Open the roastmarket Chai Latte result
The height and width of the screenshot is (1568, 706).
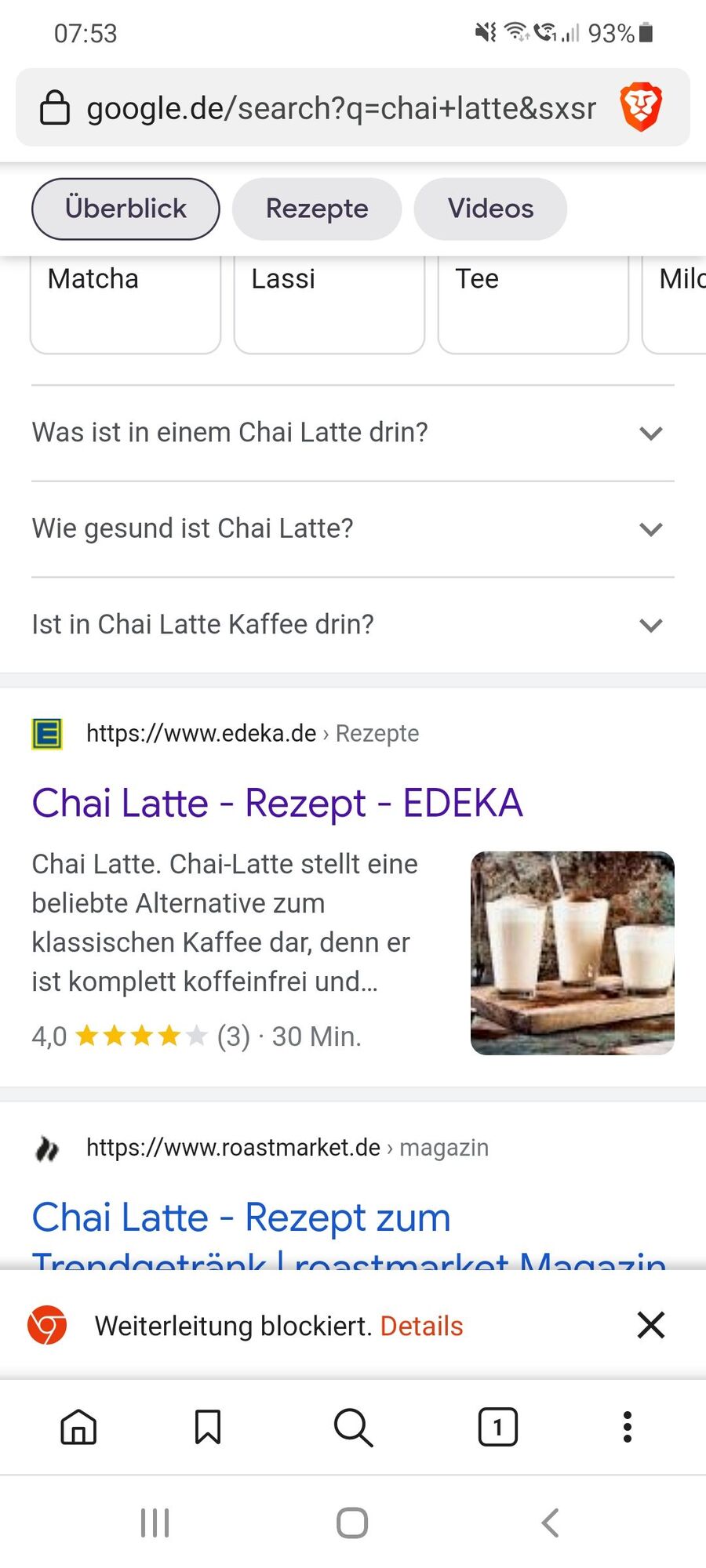[242, 1218]
